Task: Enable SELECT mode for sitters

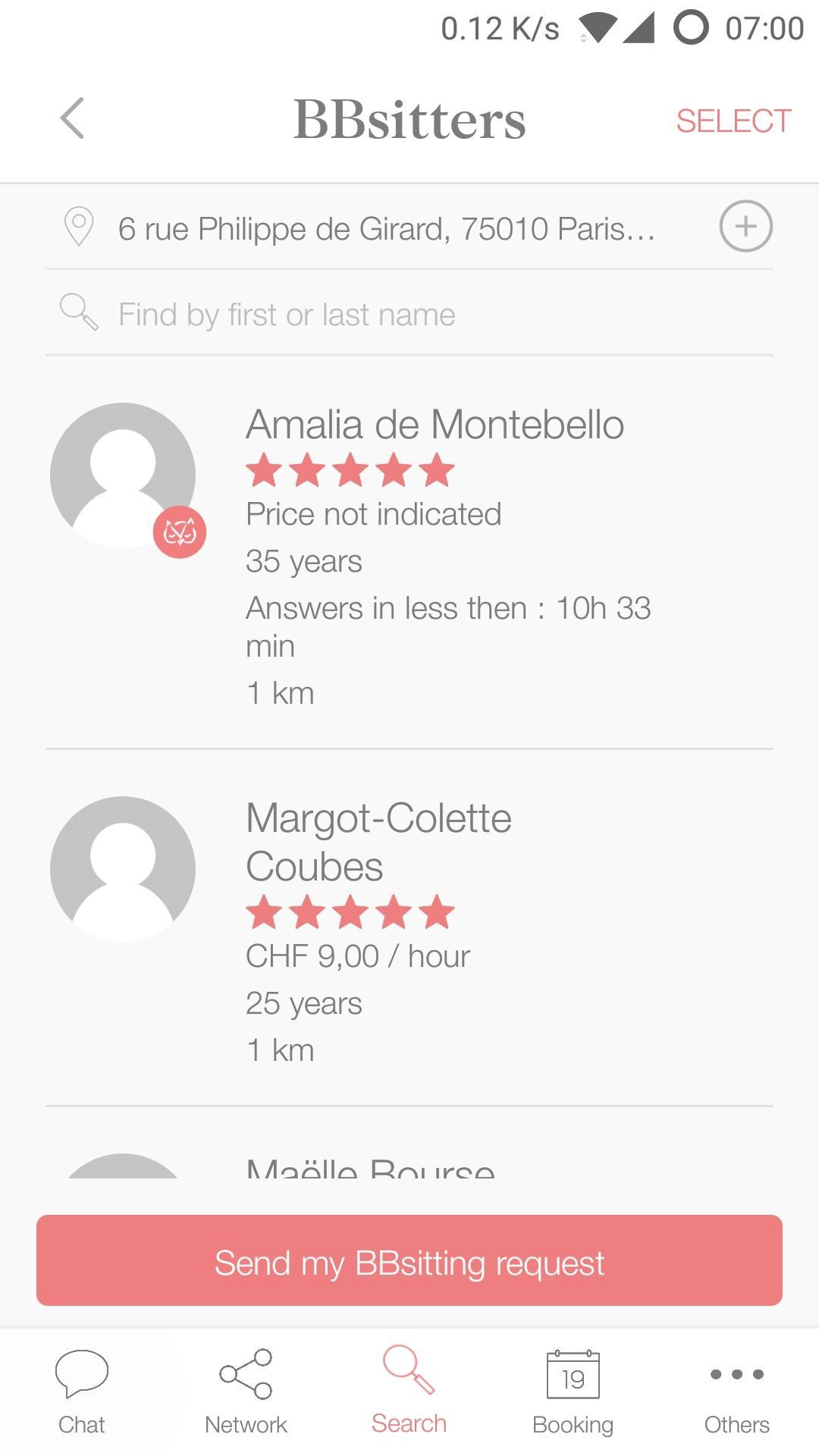Action: point(732,119)
